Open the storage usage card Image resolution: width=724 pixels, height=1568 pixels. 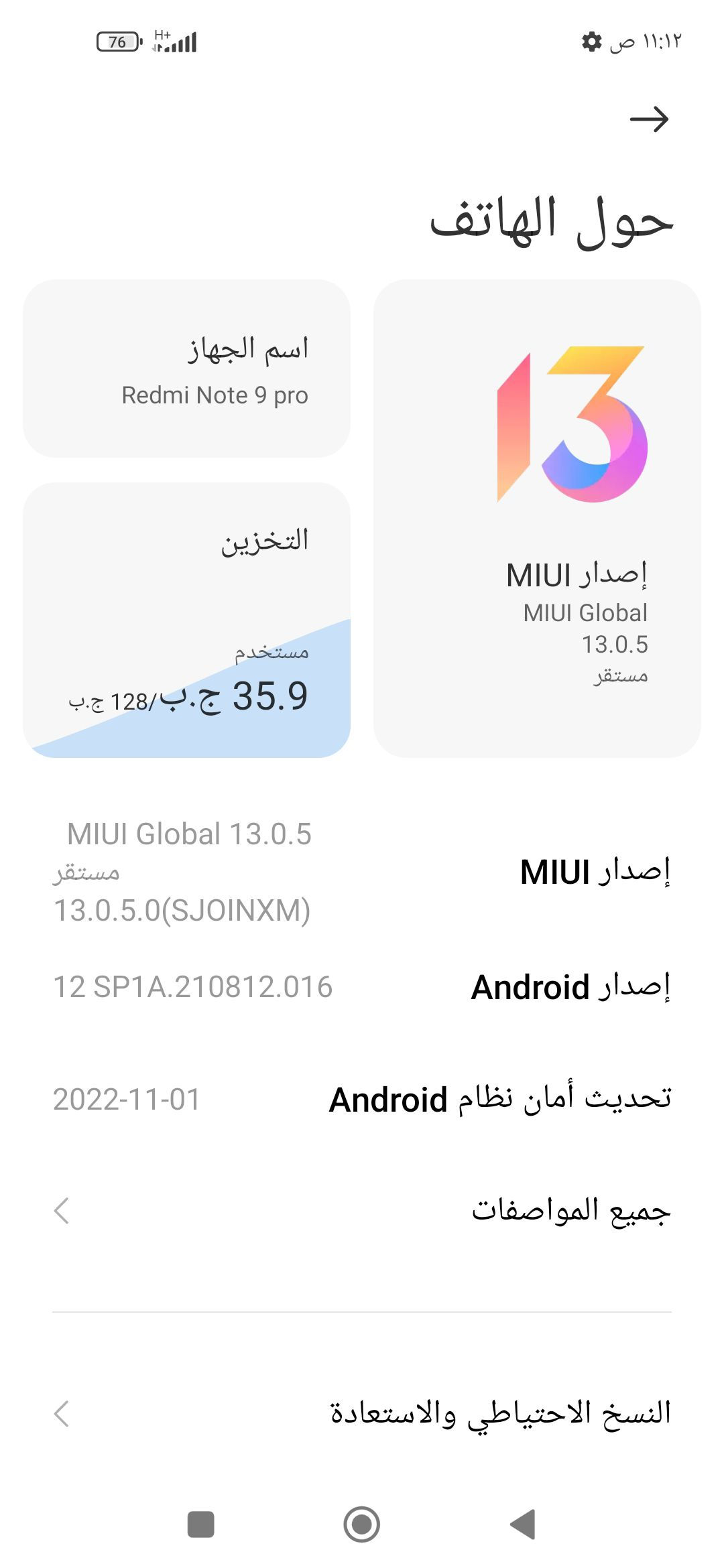pos(186,620)
